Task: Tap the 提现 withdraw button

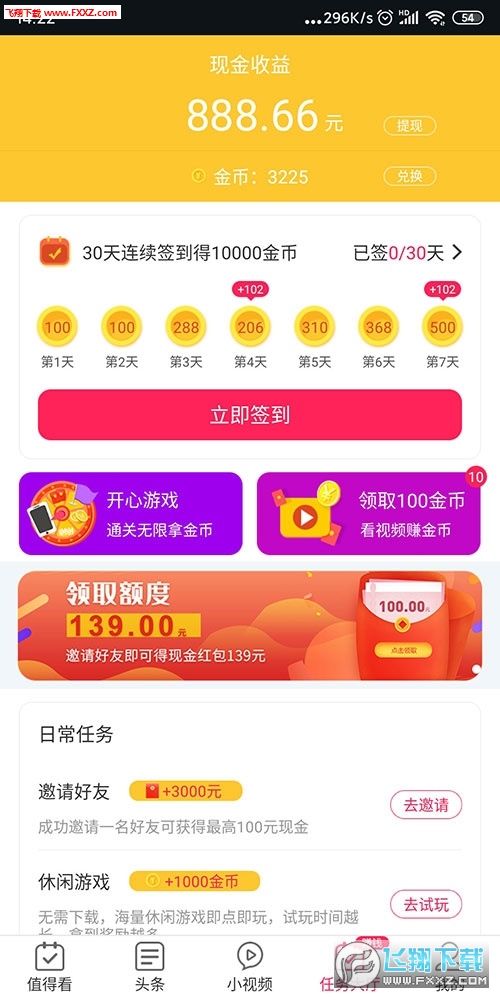Action: [x=409, y=126]
